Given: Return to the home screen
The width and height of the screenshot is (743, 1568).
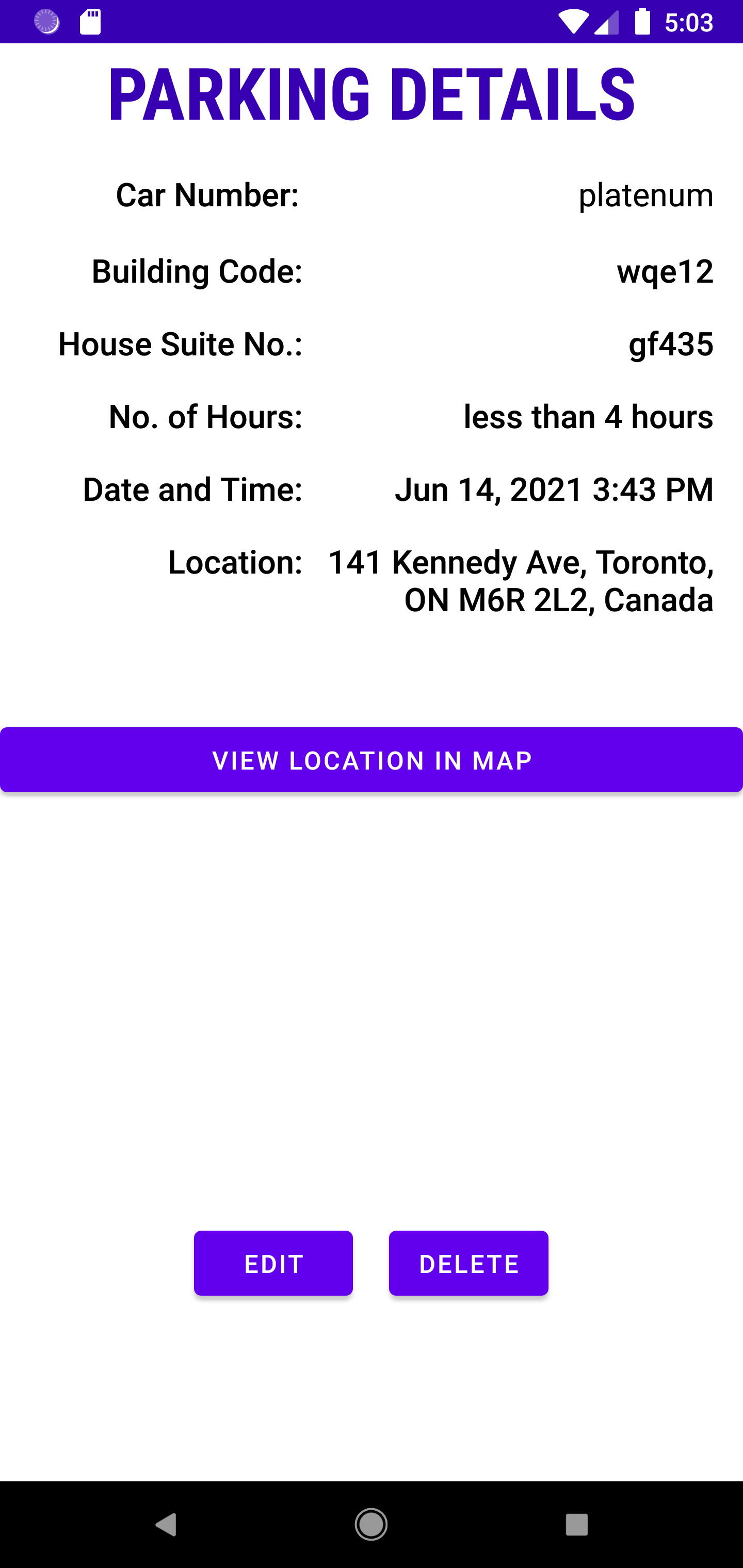Looking at the screenshot, I should 371,1525.
